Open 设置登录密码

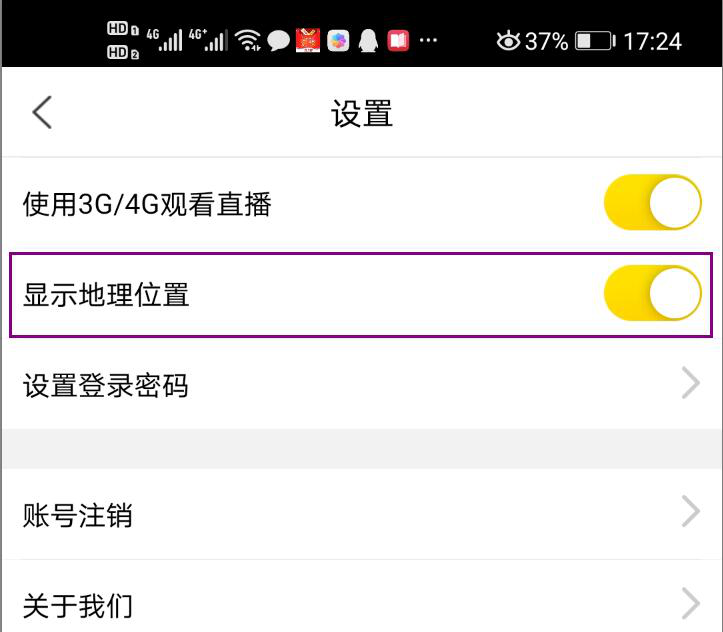[x=360, y=384]
